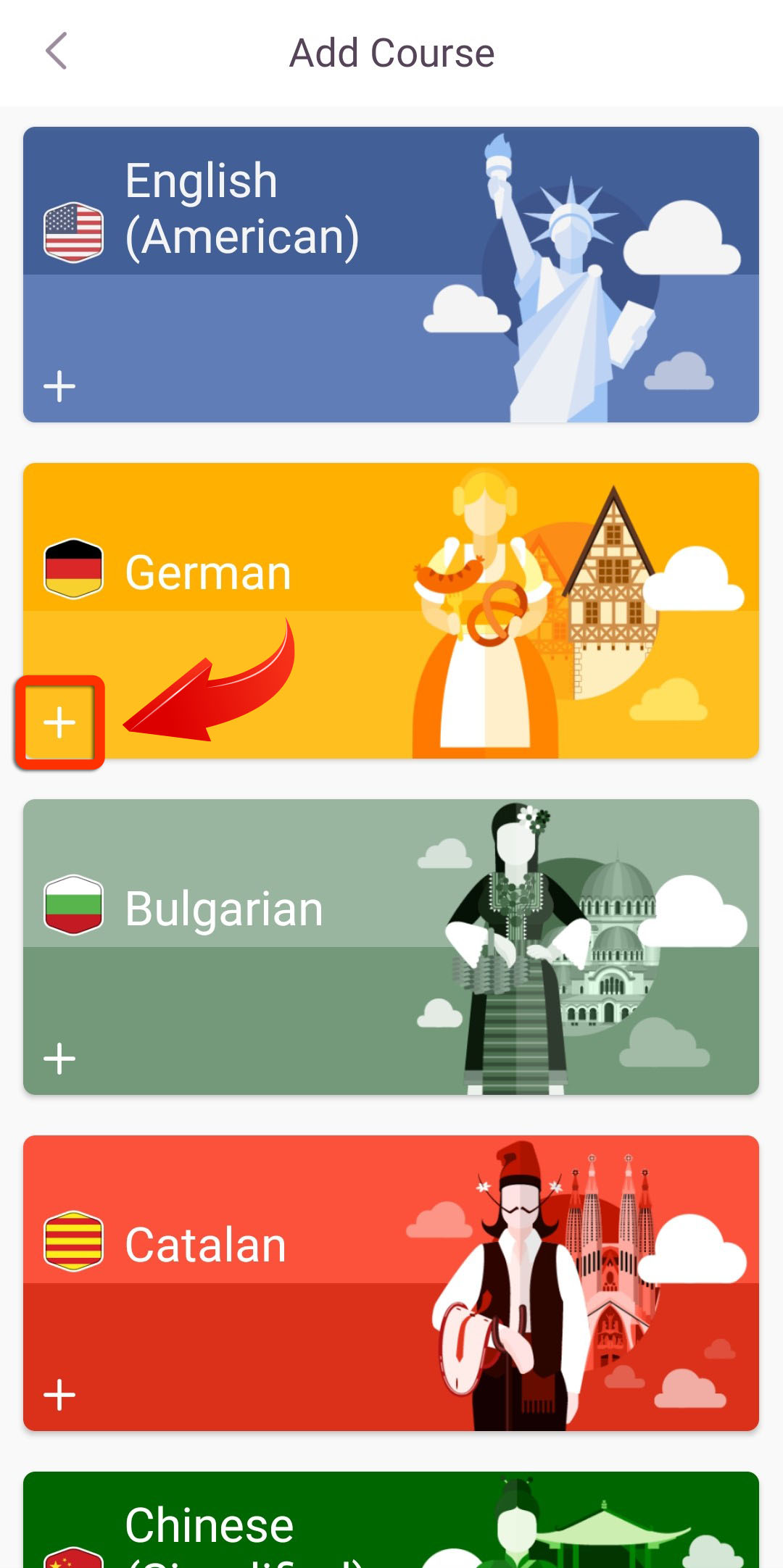This screenshot has width=783, height=1568.
Task: Open the English (American) course card
Action: (x=391, y=275)
